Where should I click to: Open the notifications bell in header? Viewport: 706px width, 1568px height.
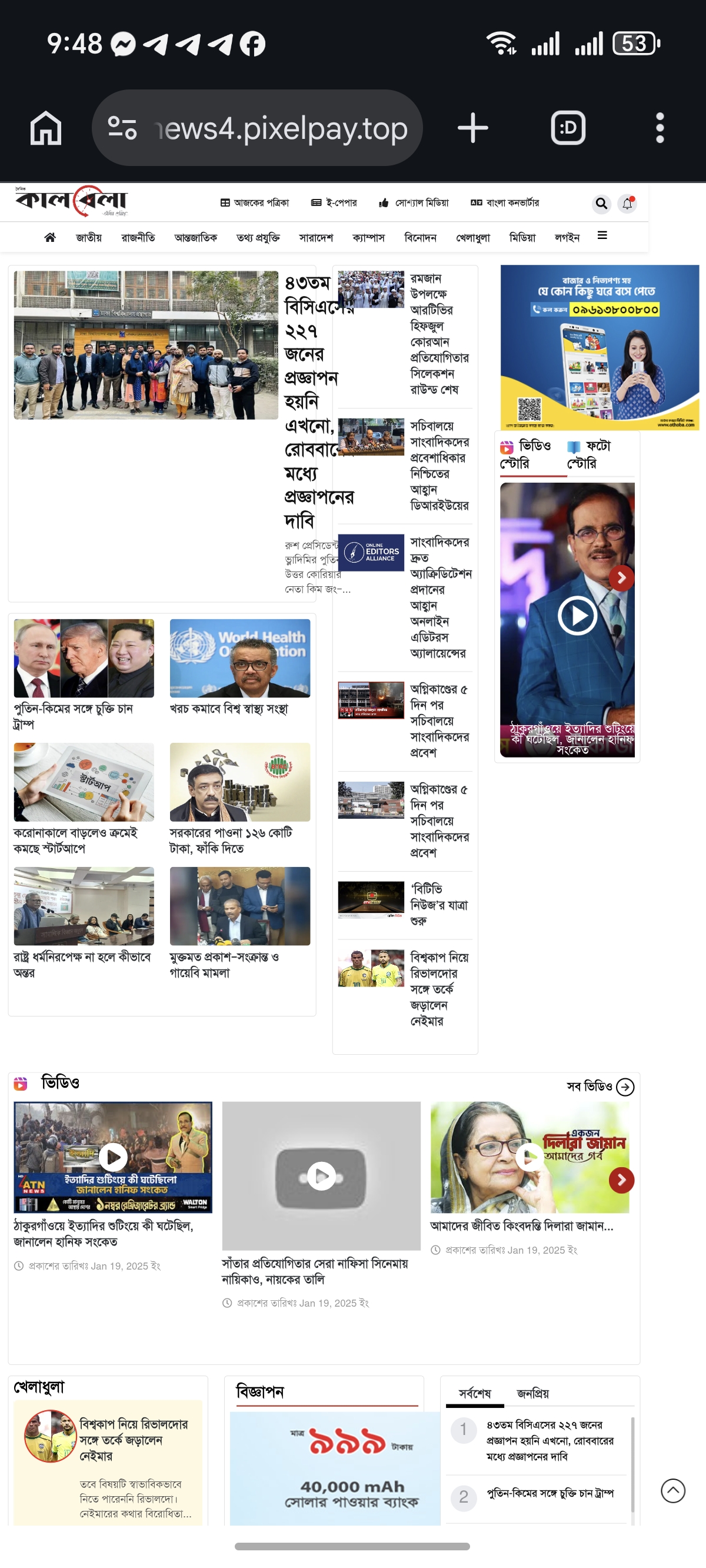point(628,203)
